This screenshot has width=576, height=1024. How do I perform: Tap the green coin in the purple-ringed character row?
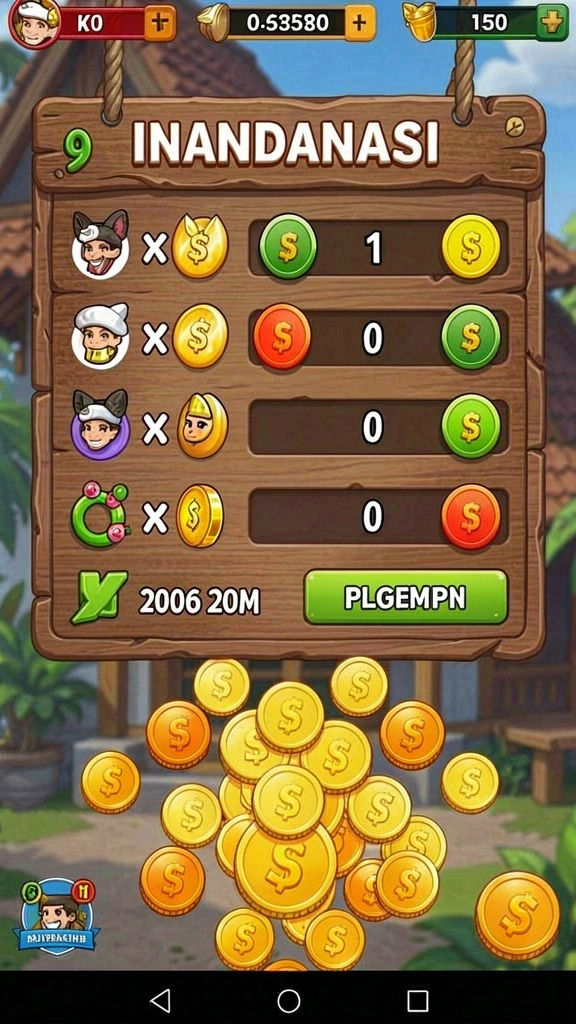pyautogui.click(x=471, y=426)
